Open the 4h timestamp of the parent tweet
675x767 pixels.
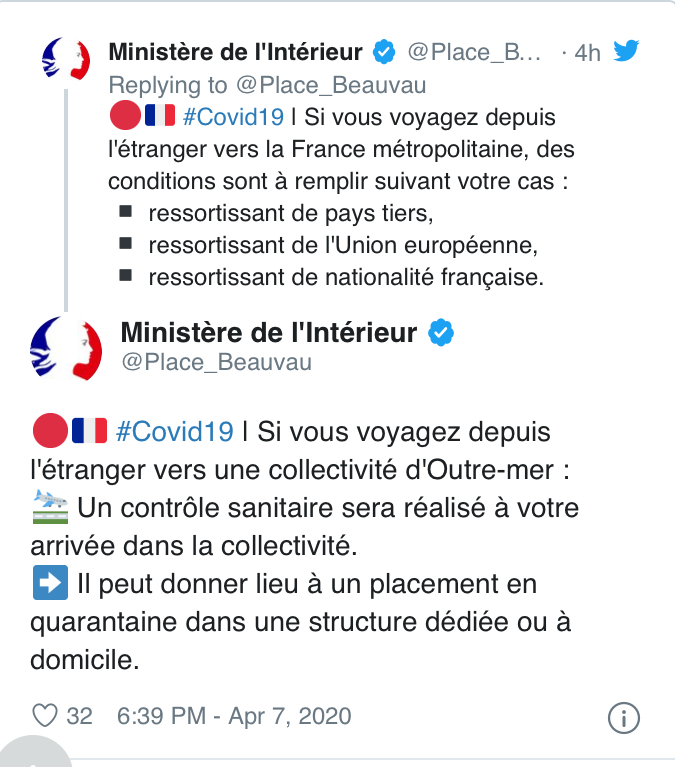click(587, 52)
